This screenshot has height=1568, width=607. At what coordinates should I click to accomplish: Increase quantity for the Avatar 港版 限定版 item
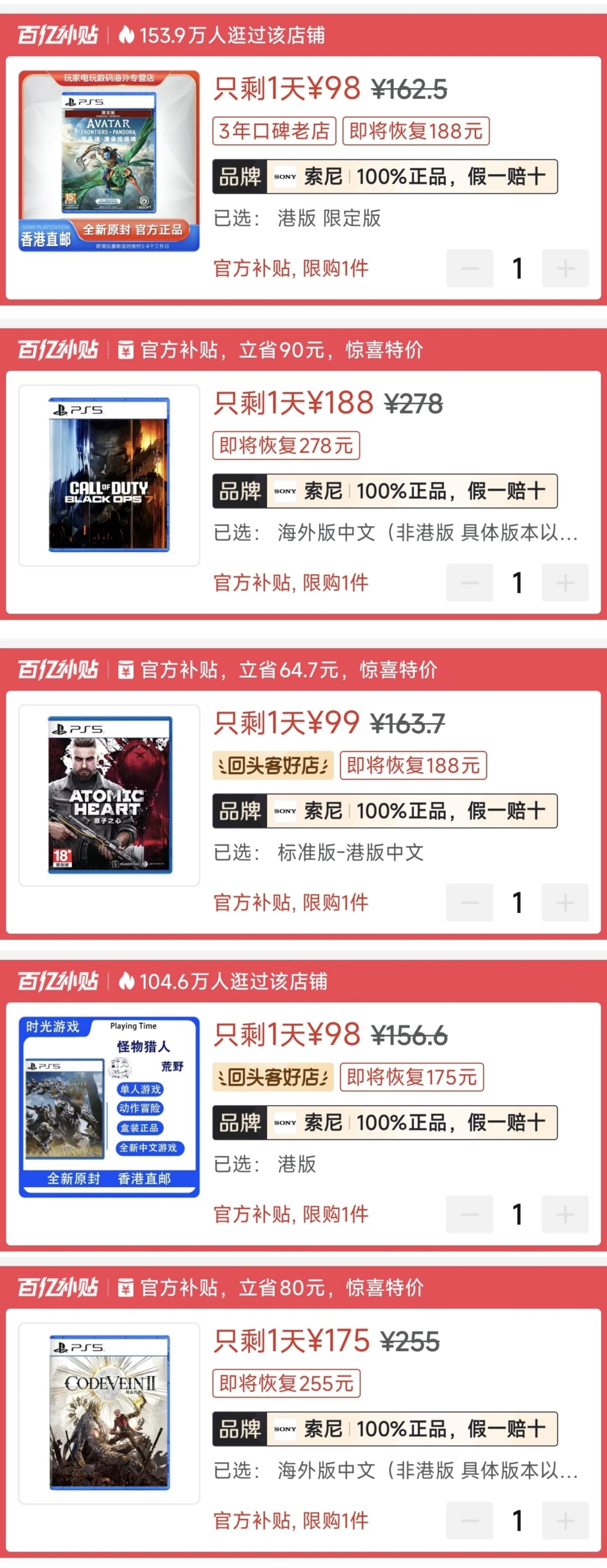point(565,268)
